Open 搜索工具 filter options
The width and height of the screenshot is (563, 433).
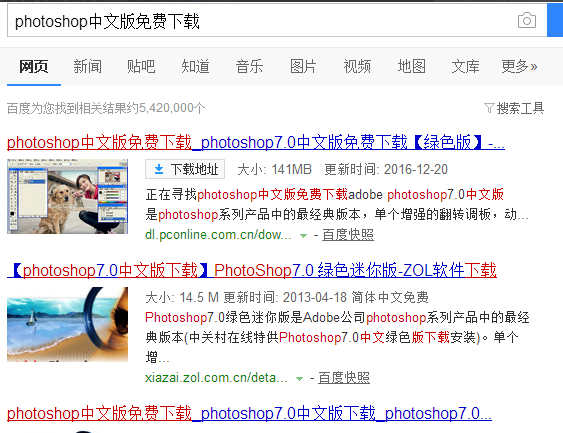(x=514, y=108)
